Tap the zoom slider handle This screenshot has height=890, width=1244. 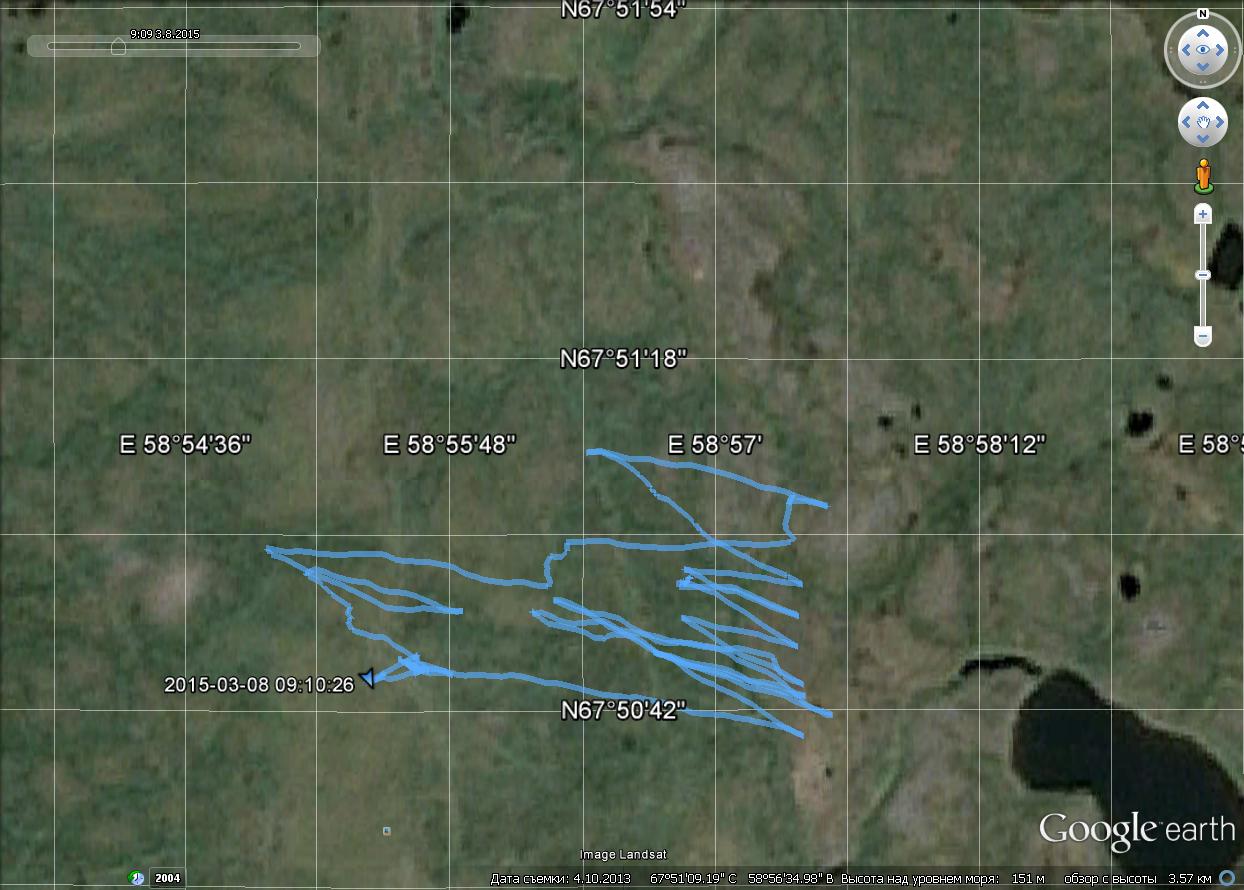1203,275
